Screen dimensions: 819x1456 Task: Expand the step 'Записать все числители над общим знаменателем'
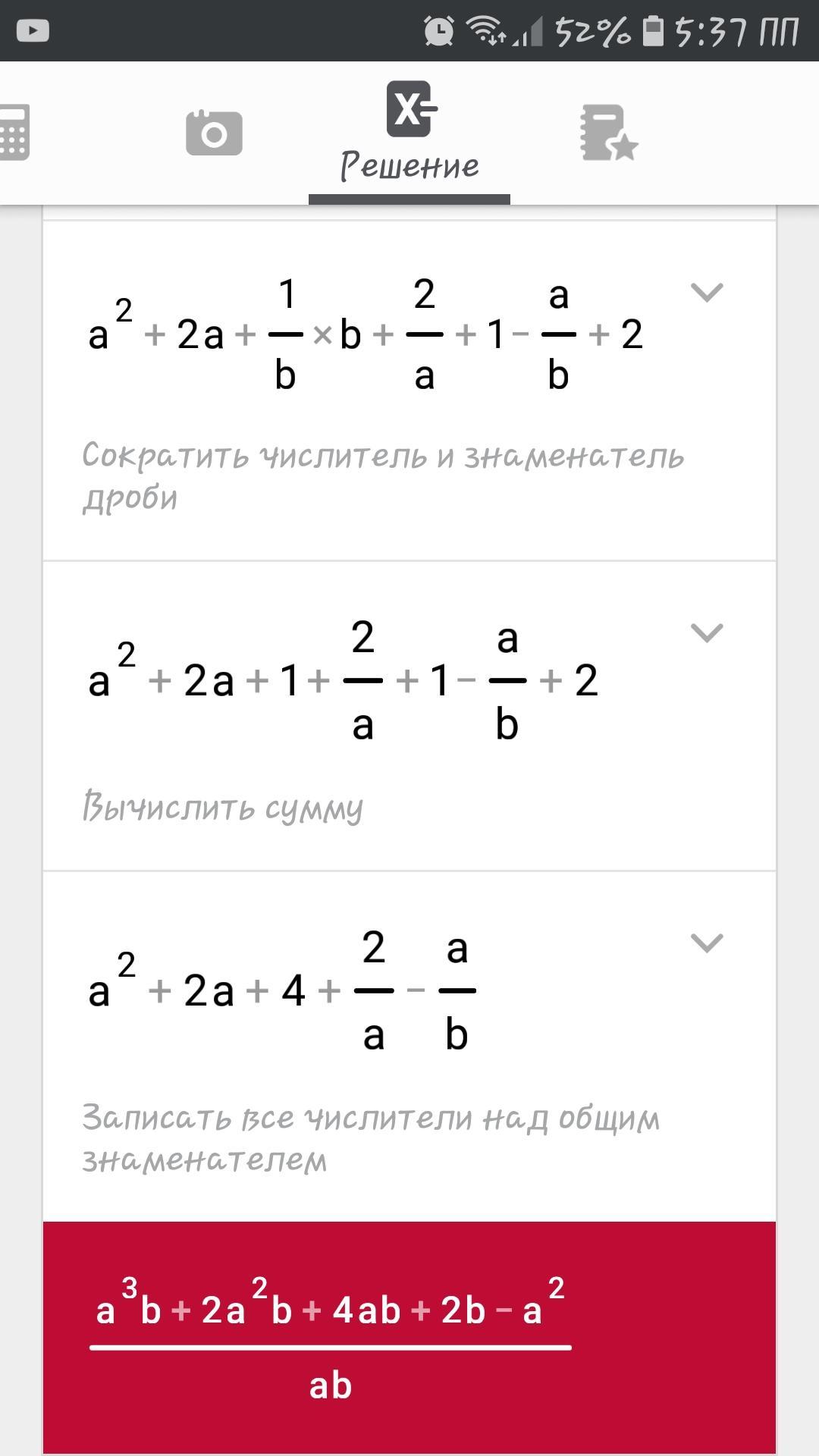[707, 943]
